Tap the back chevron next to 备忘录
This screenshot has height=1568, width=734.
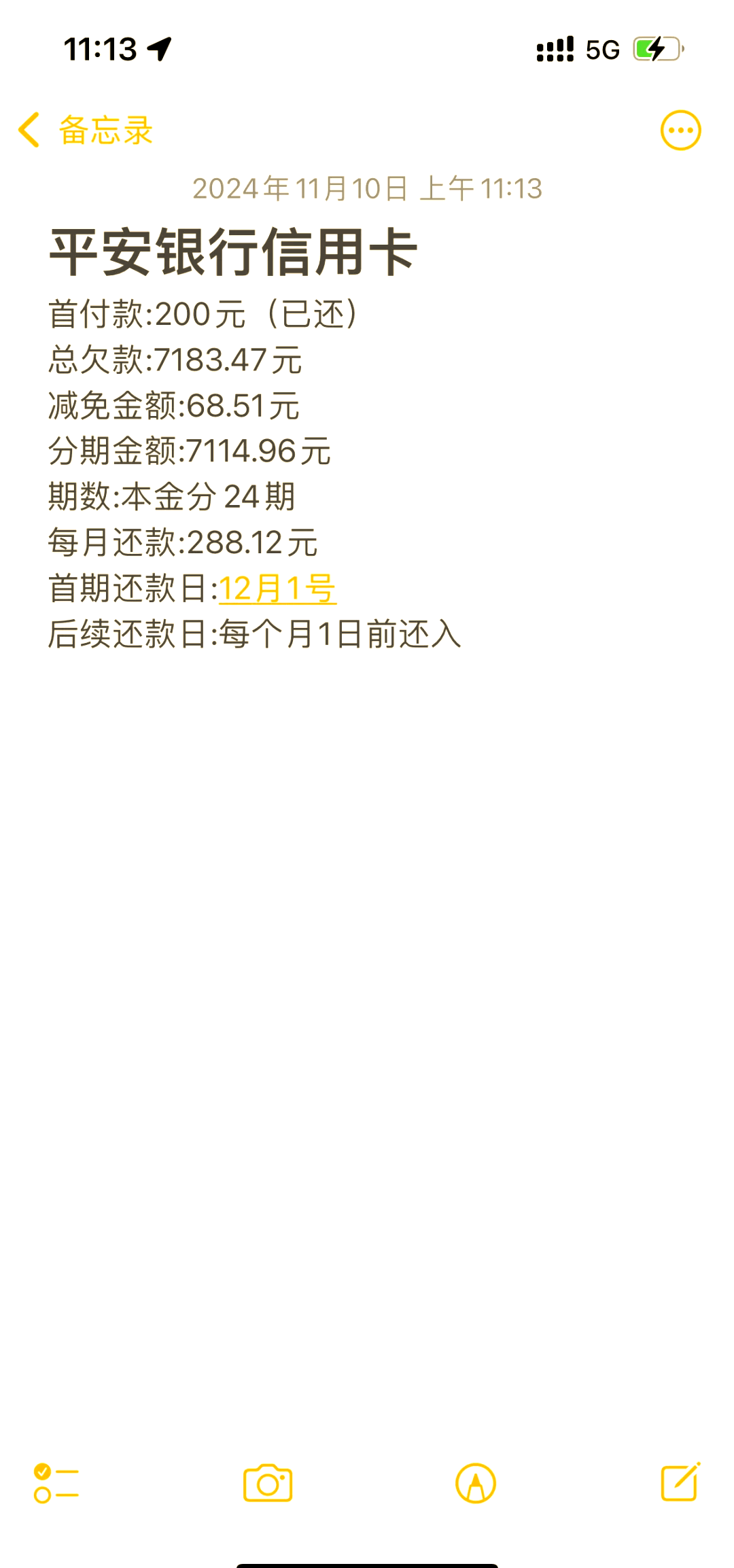point(30,129)
